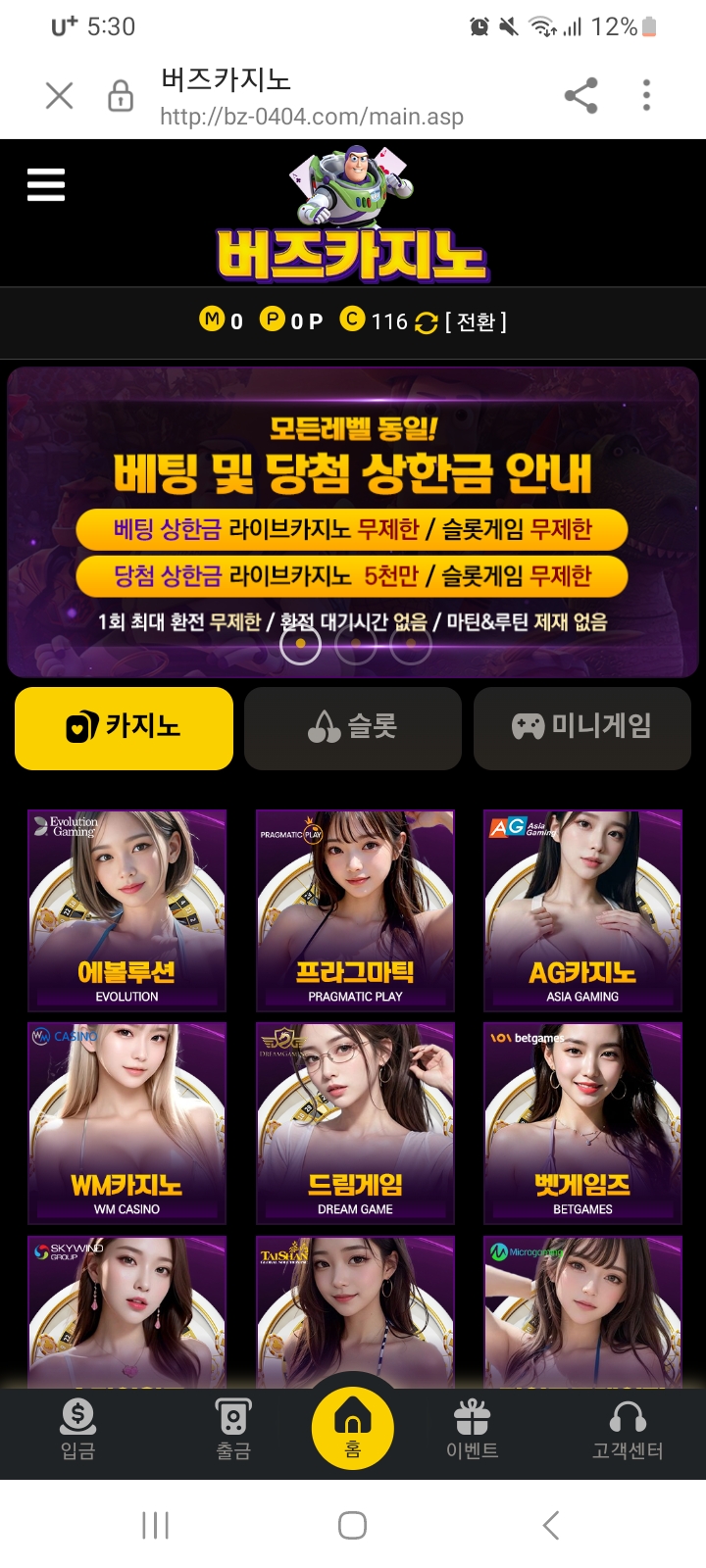Switch to the 미니게임 tab
Viewport: 706px width, 1568px height.
582,727
